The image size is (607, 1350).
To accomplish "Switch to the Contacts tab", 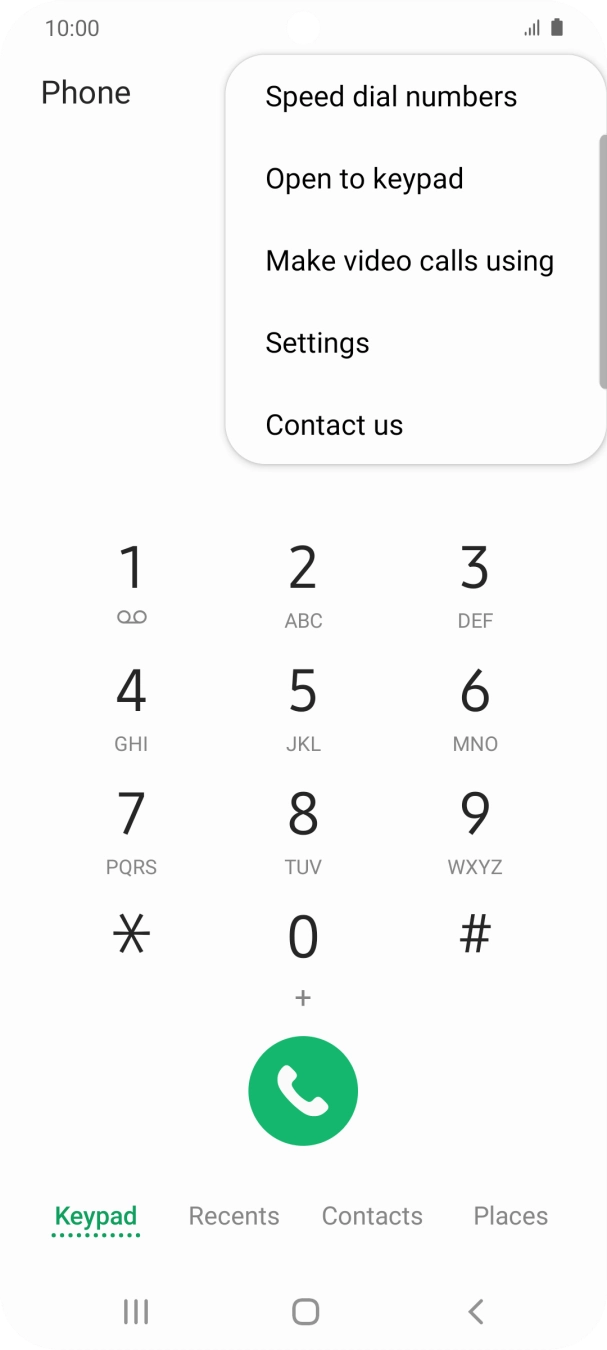I will [372, 1216].
